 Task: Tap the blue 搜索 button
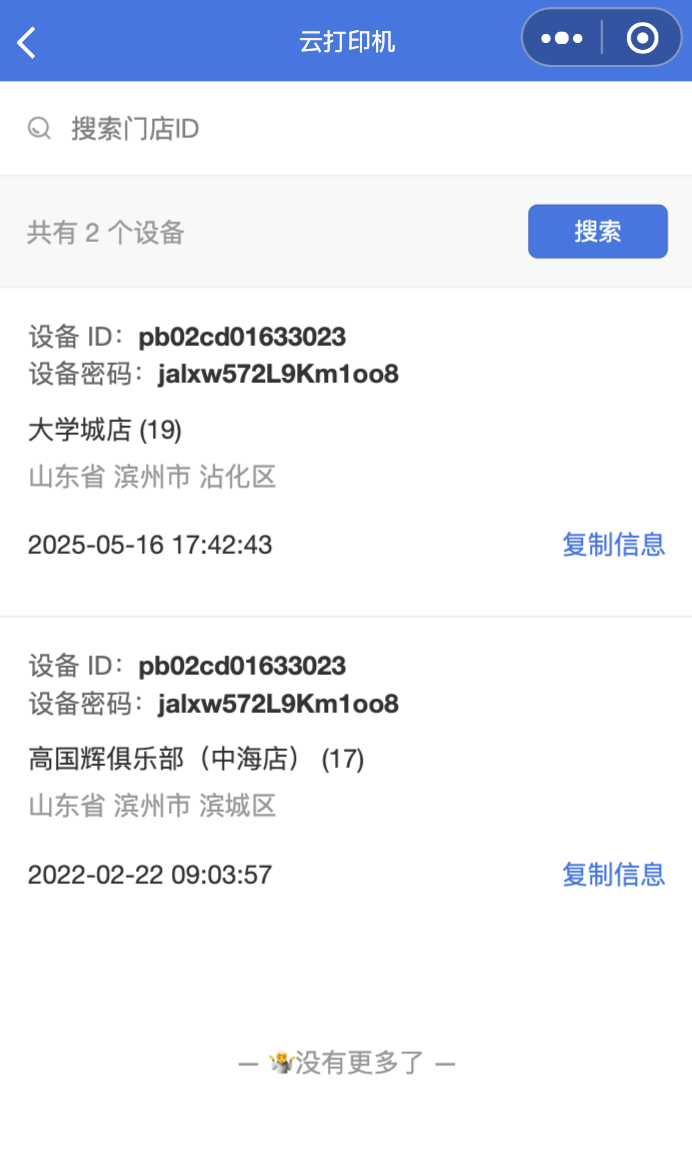pos(597,232)
